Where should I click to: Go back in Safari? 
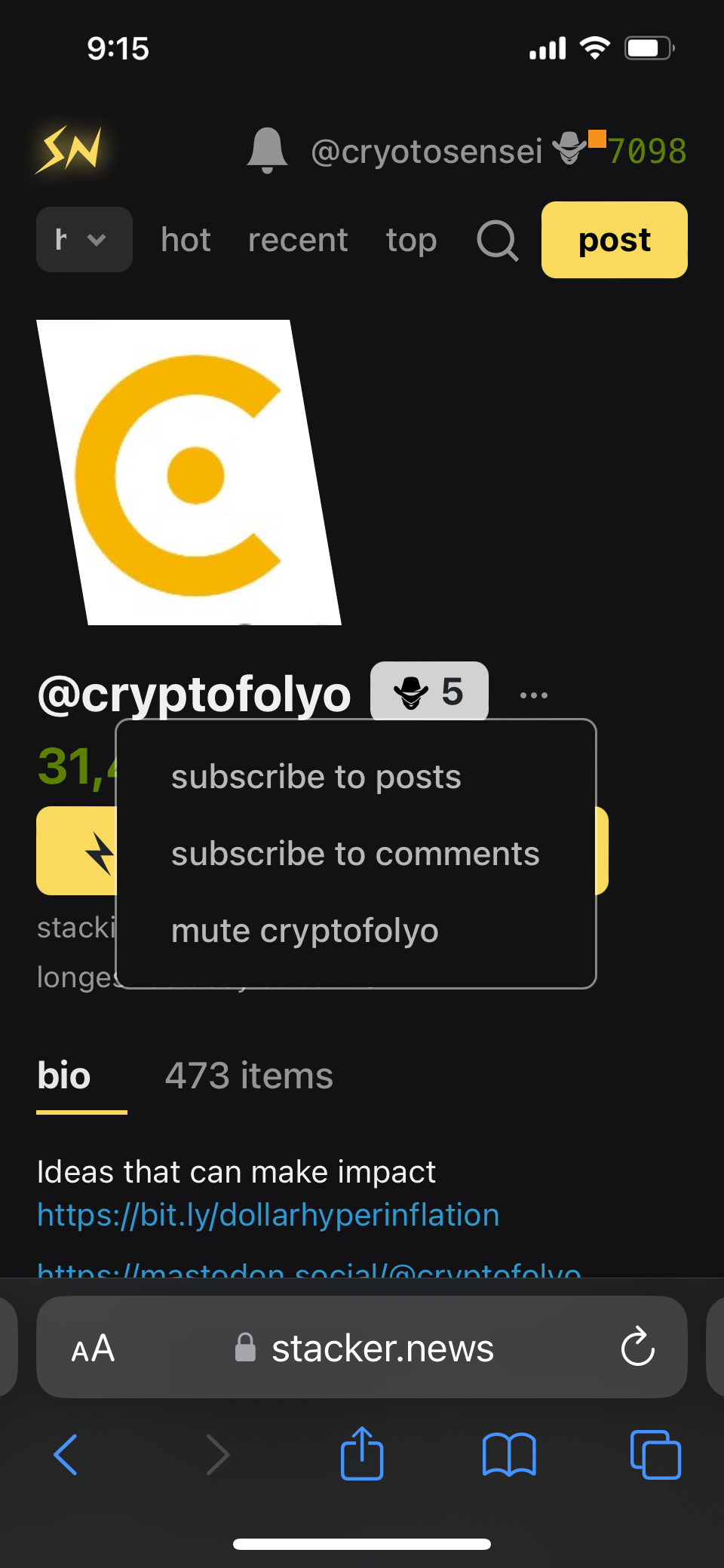tap(66, 1454)
